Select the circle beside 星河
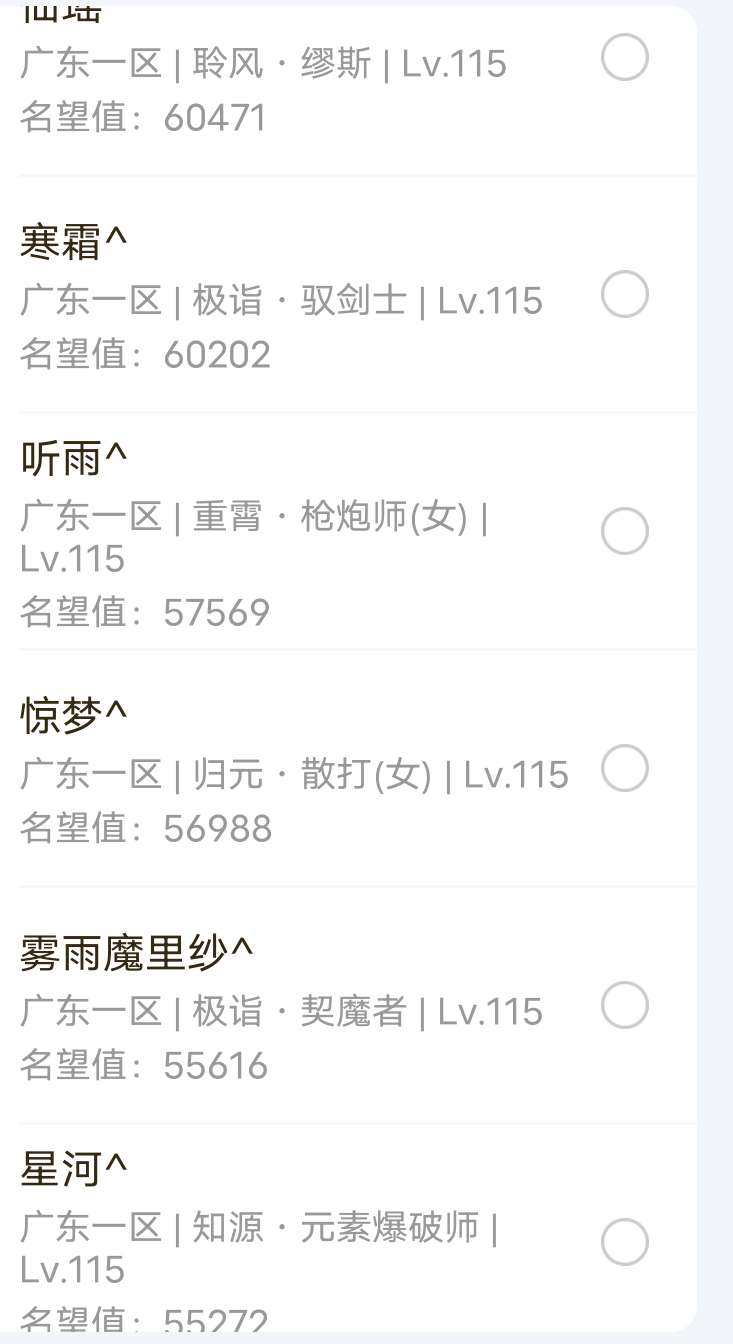733x1344 pixels. (x=624, y=1243)
